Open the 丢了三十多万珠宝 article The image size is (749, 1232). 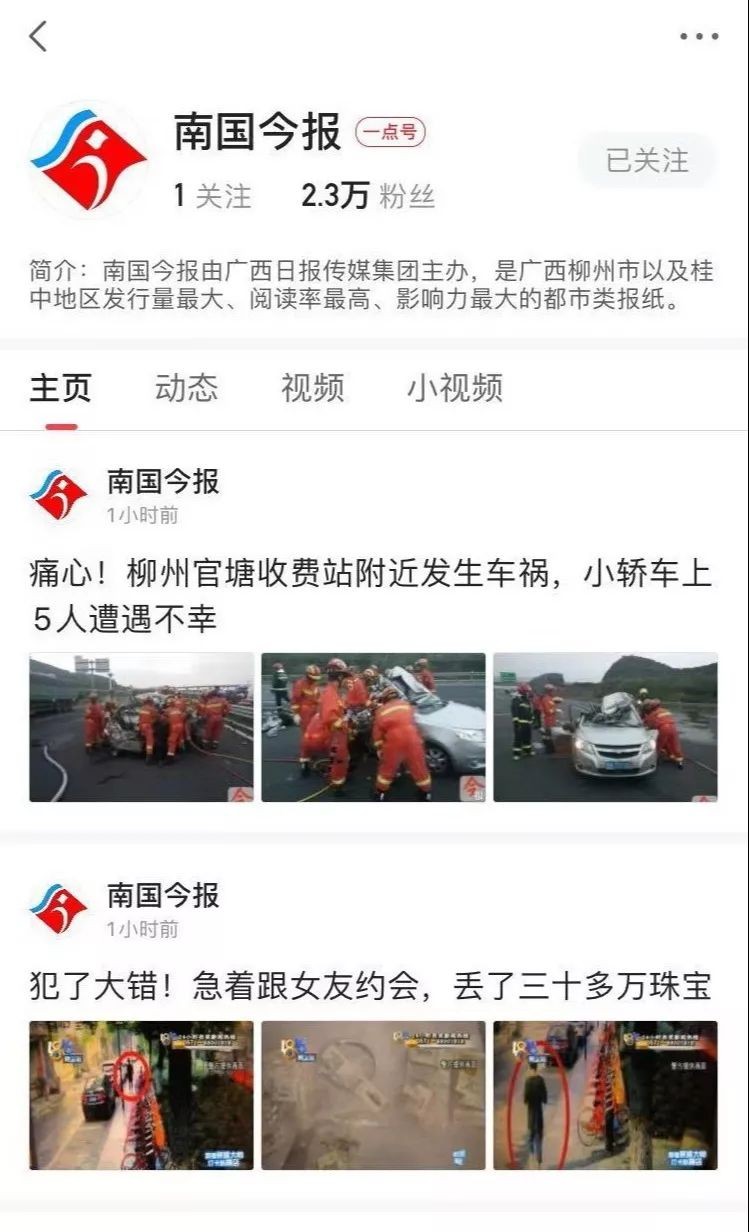370,986
